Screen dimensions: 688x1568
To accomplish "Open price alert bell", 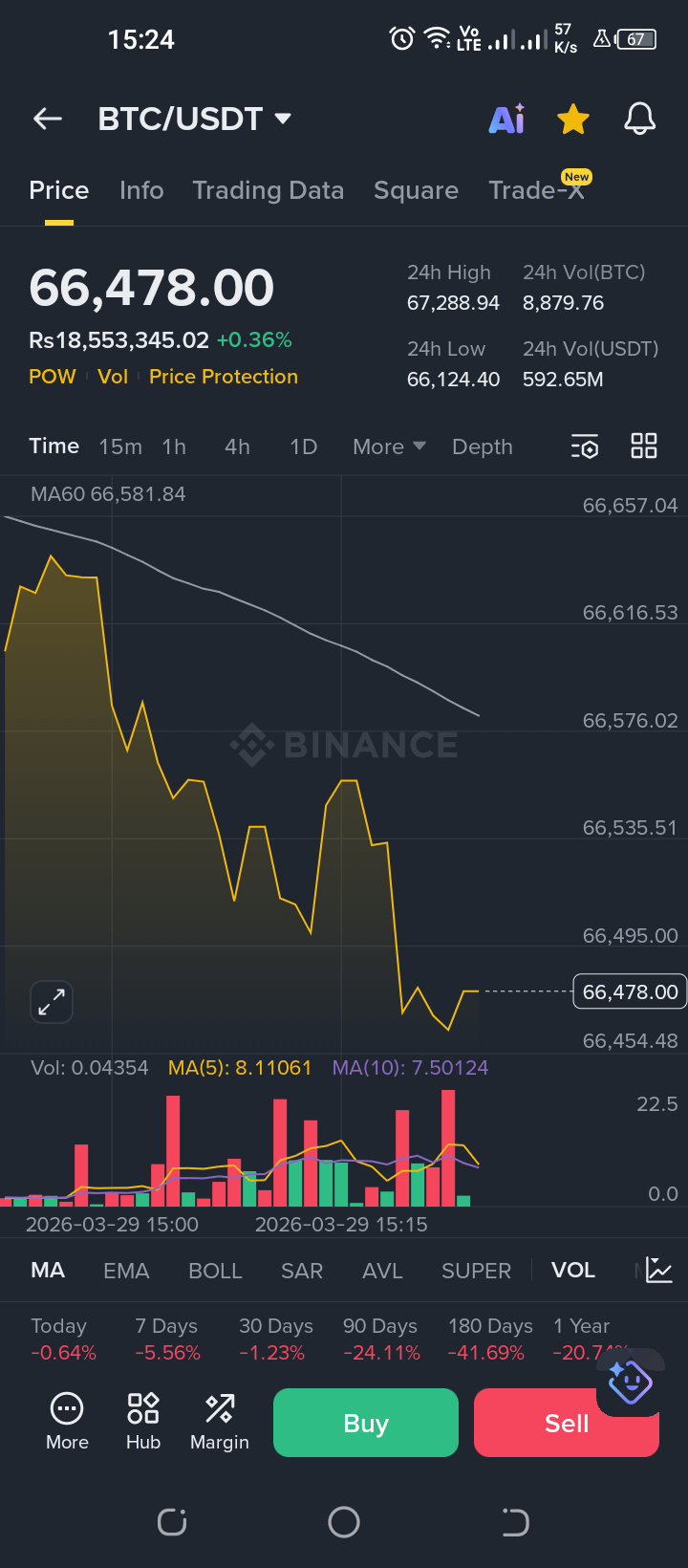I will (x=639, y=119).
